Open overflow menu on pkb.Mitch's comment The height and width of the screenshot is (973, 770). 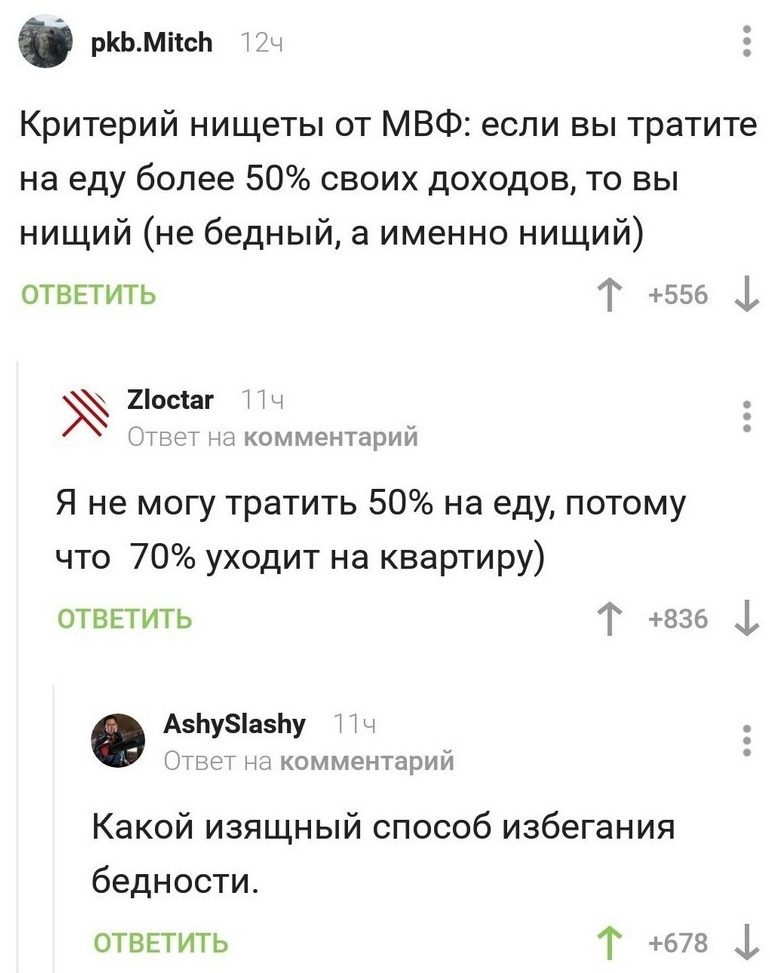tap(746, 43)
